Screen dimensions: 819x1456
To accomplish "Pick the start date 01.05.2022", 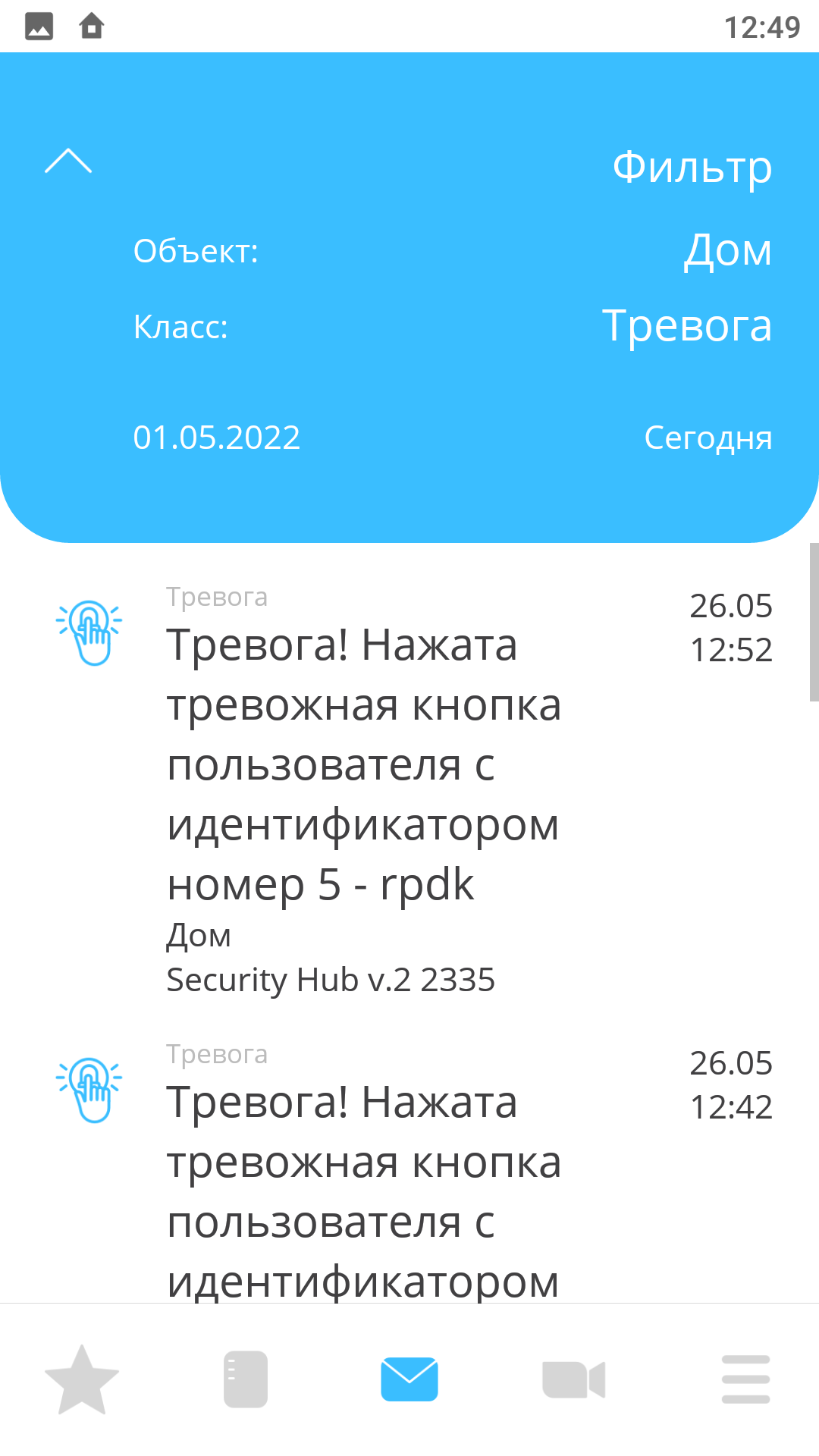I will tap(217, 438).
